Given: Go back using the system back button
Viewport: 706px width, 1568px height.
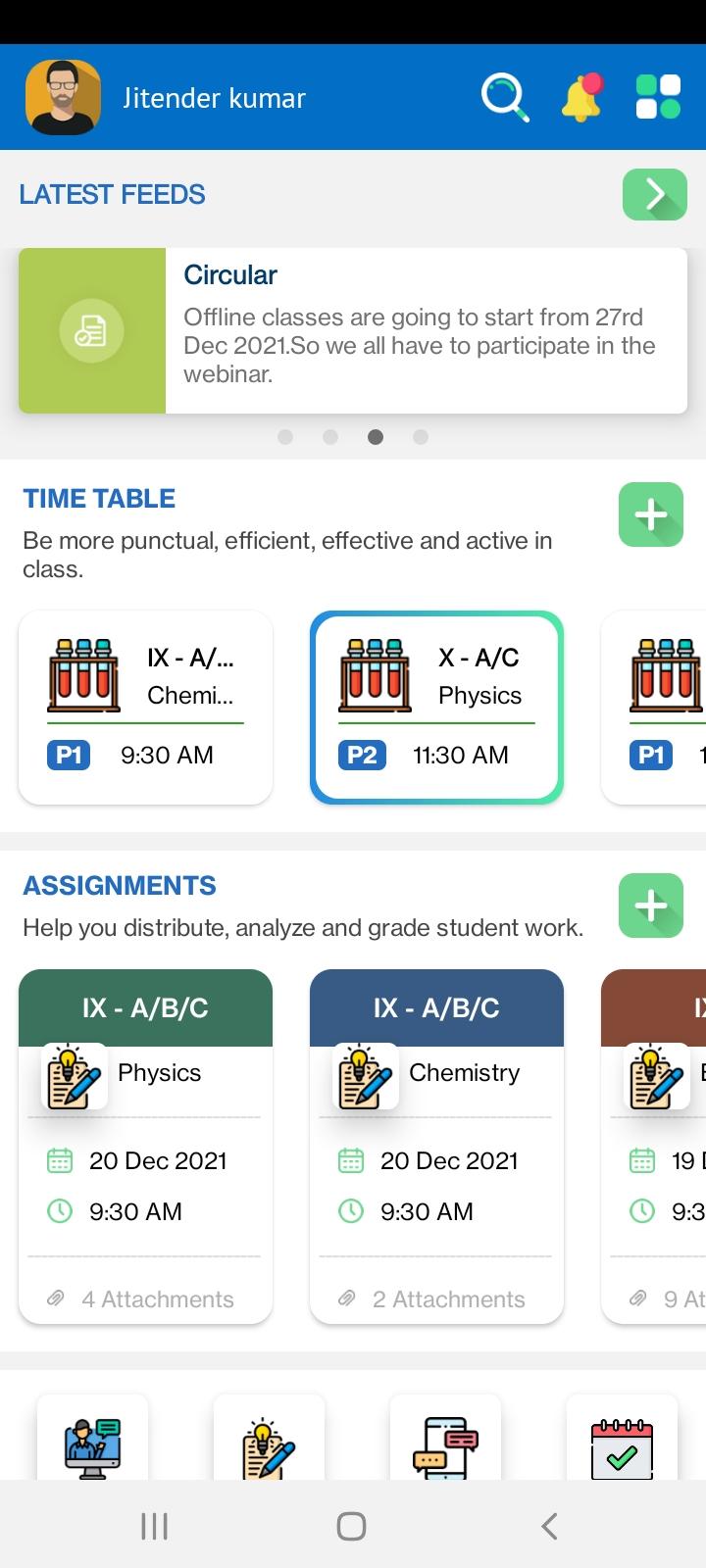Looking at the screenshot, I should (549, 1526).
